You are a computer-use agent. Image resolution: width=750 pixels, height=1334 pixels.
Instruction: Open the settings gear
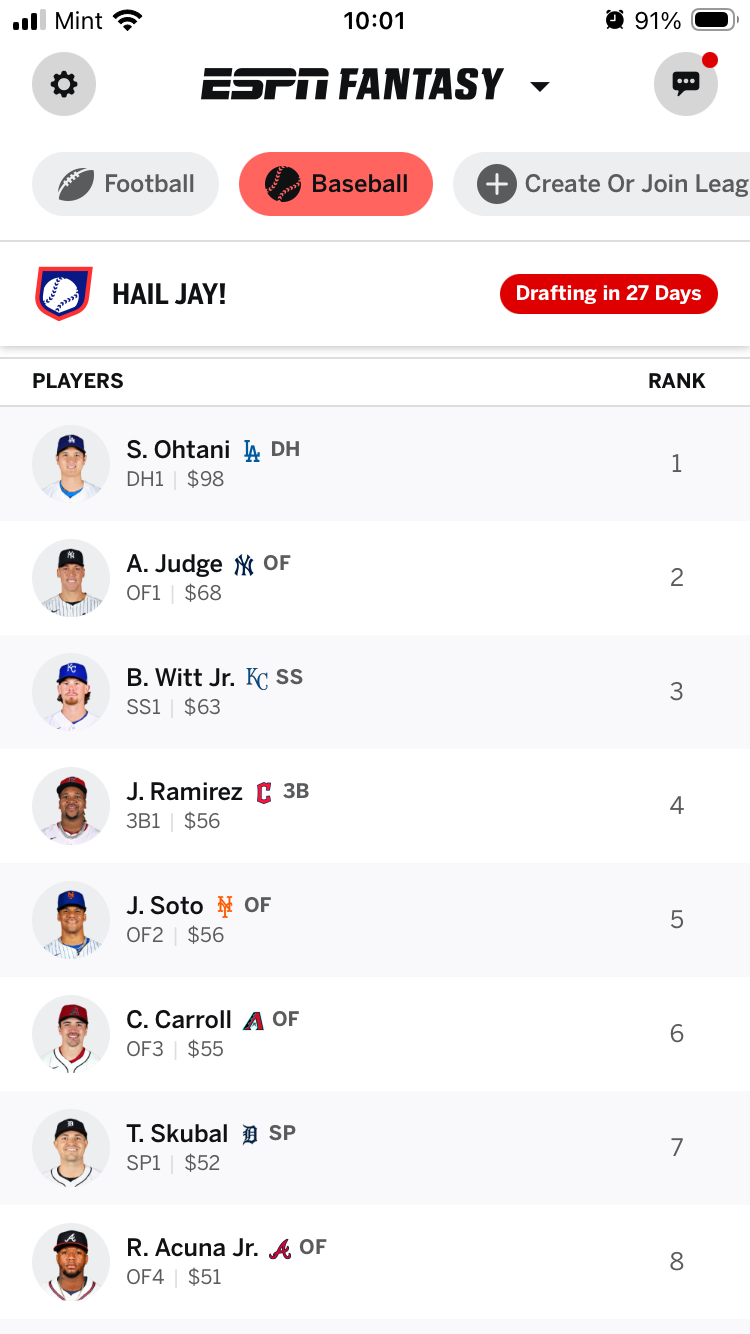[64, 84]
